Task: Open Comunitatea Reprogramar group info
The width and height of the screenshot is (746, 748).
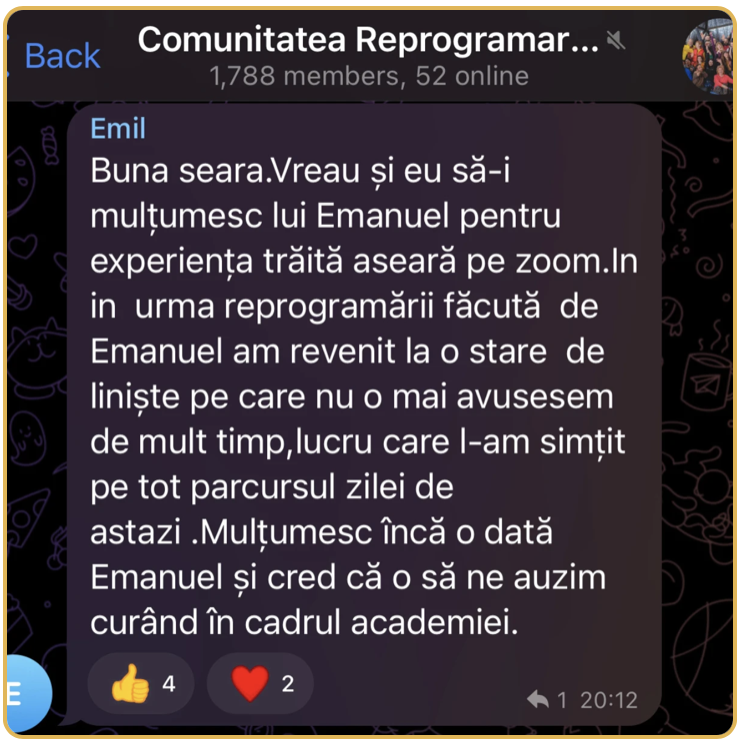Action: coord(368,42)
